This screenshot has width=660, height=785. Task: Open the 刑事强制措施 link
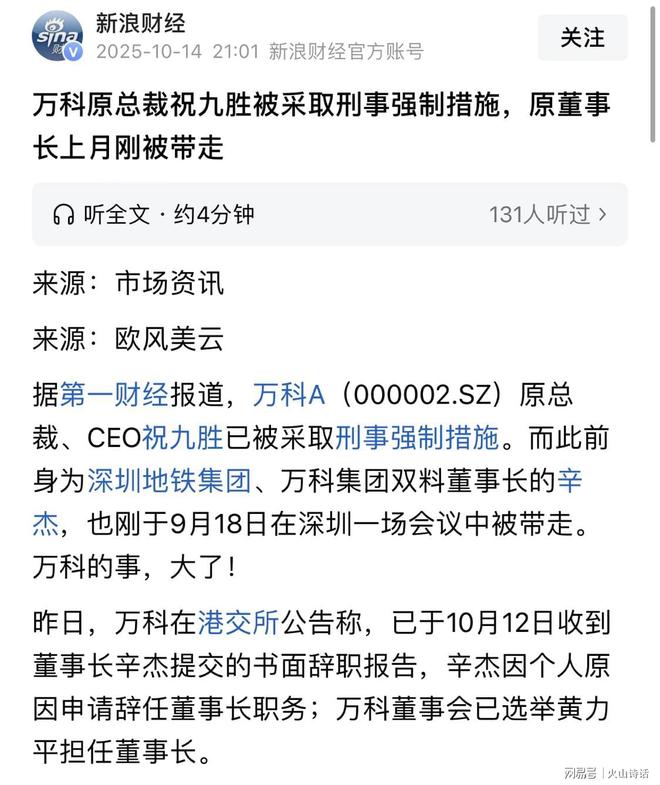415,437
